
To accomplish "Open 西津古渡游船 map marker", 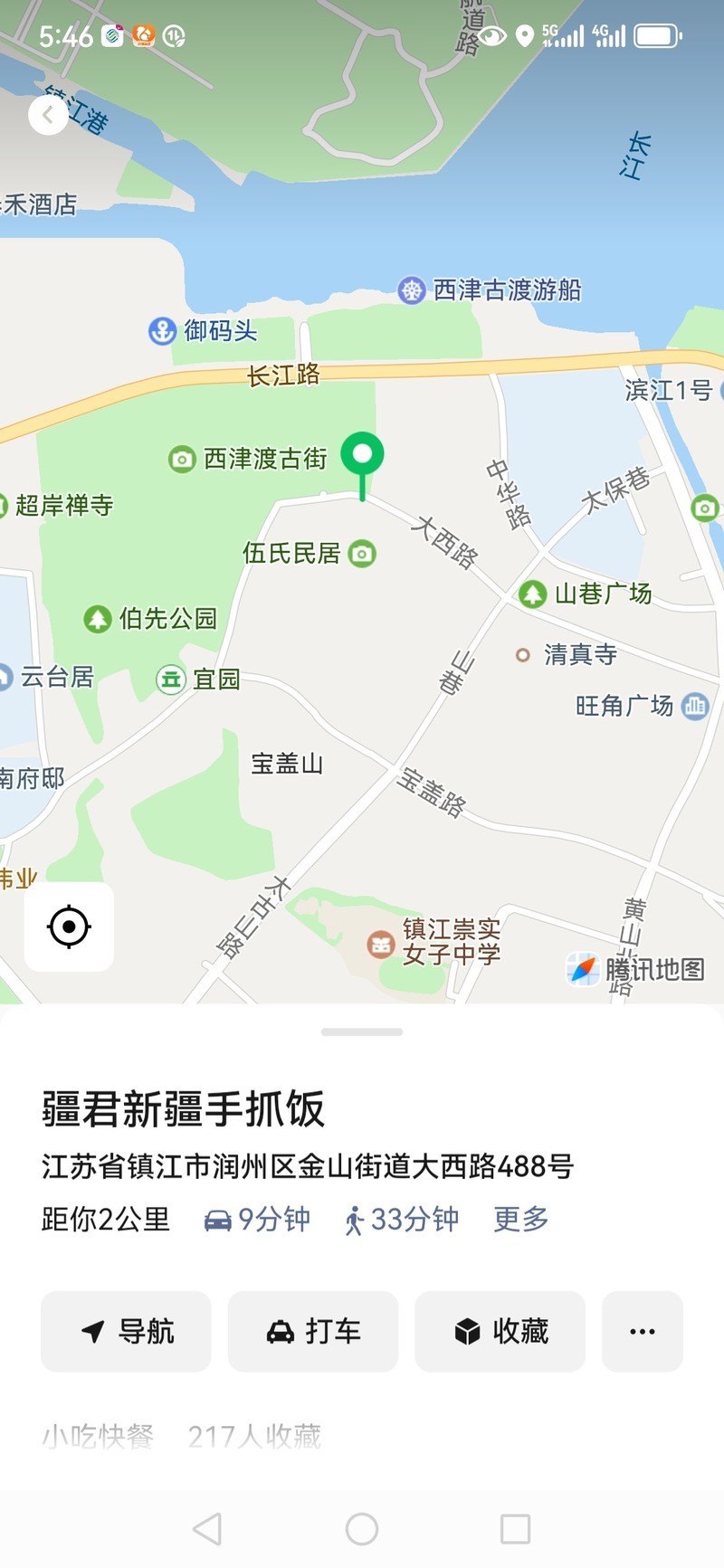I will pos(490,290).
